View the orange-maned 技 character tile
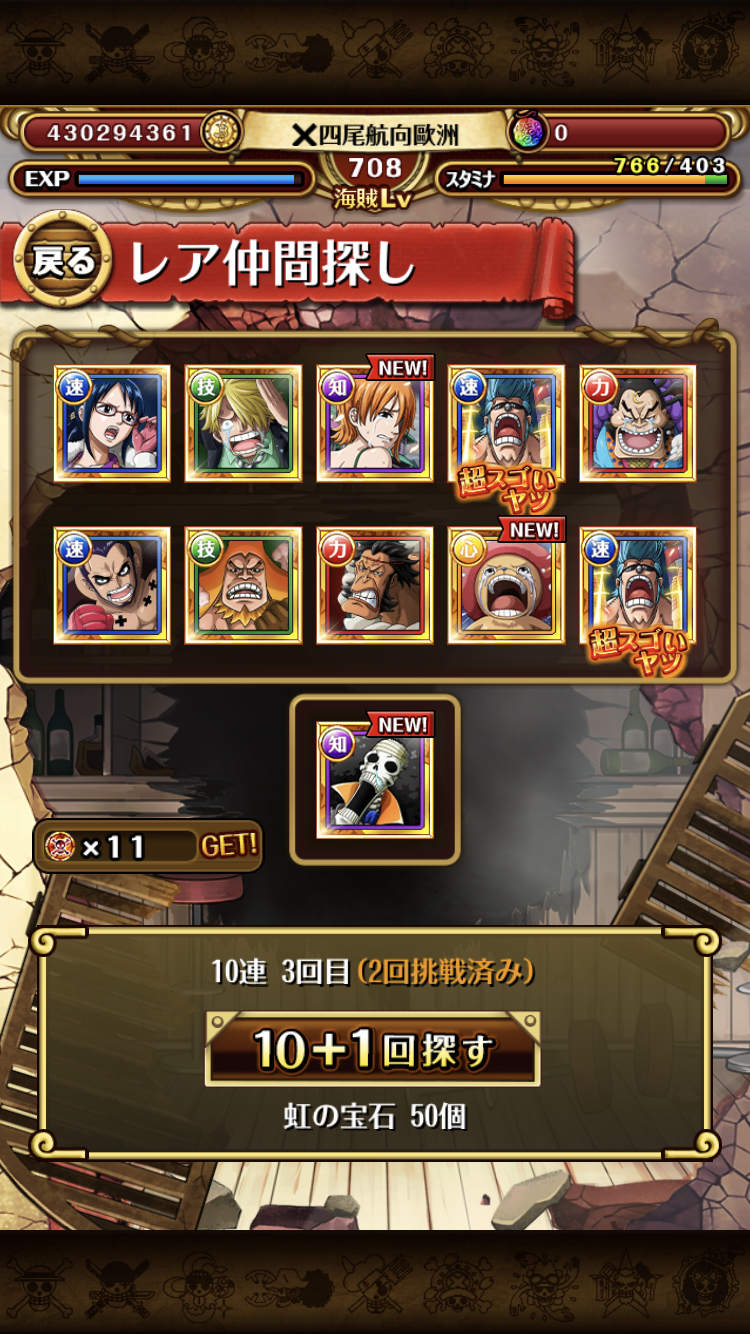The height and width of the screenshot is (1334, 750). (243, 585)
